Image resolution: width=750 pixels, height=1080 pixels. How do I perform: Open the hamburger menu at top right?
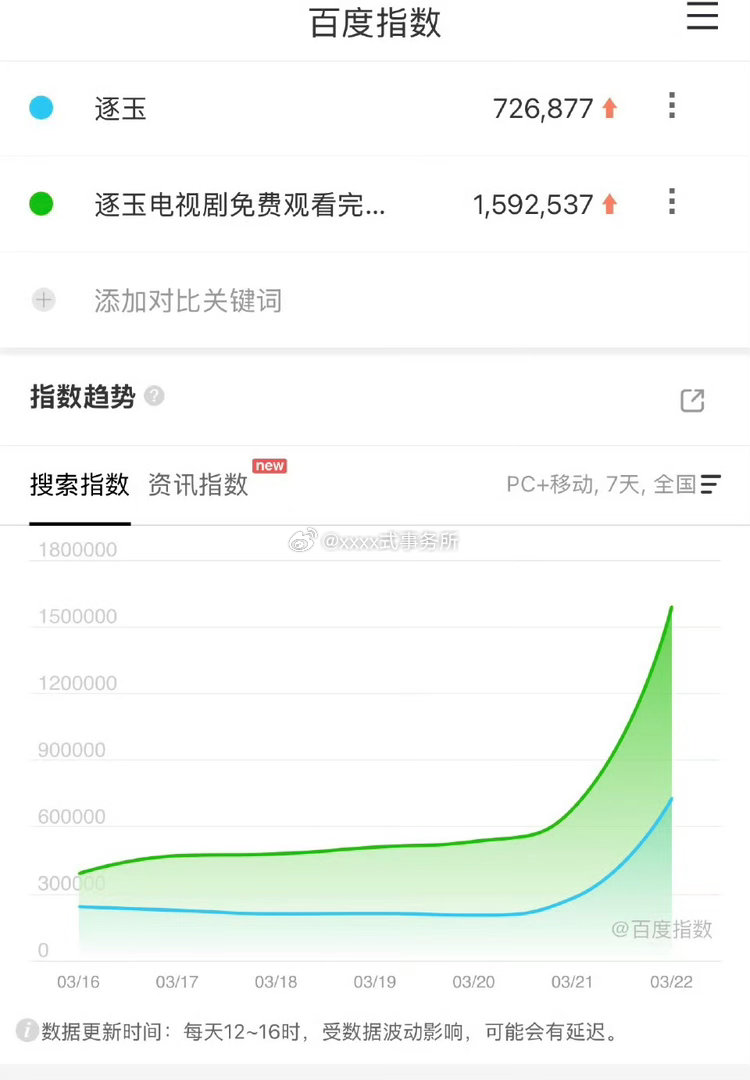click(702, 17)
